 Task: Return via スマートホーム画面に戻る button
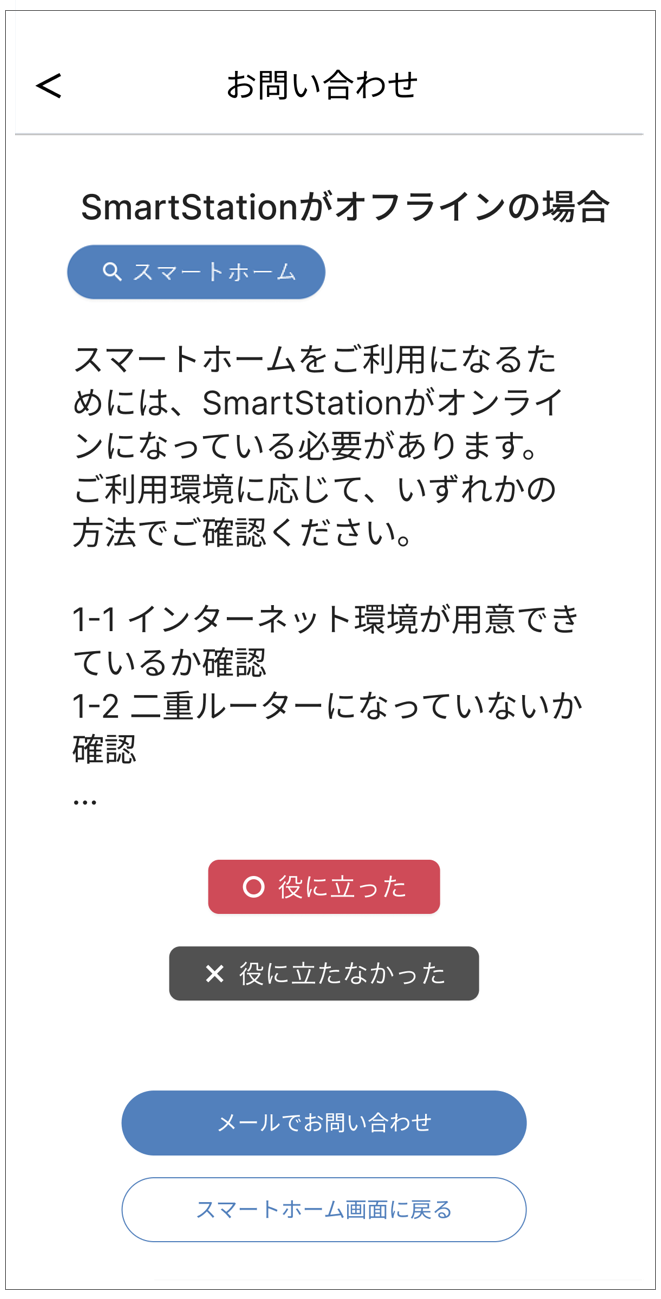[323, 1210]
